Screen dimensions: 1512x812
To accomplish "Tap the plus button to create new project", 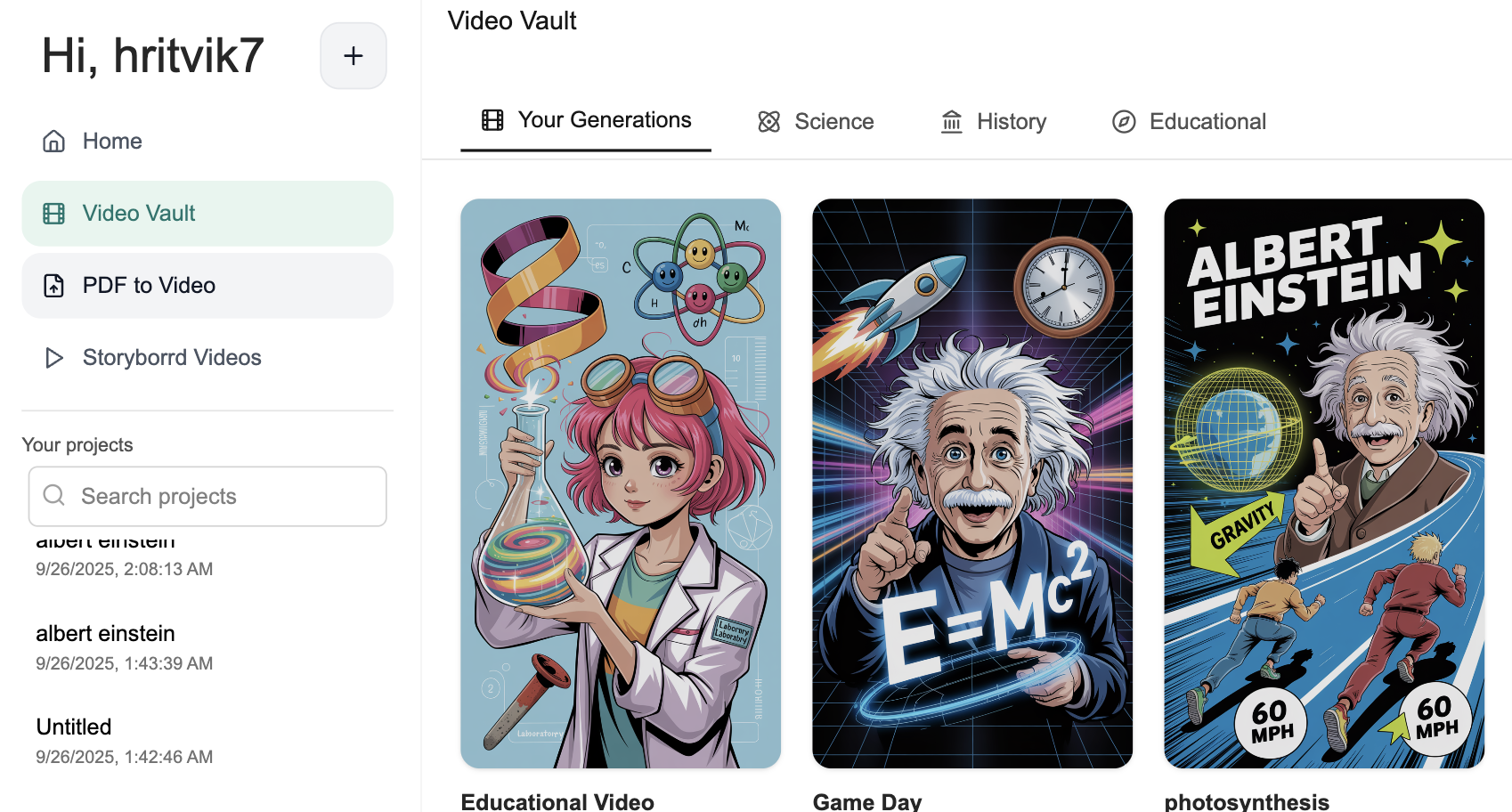I will 354,56.
